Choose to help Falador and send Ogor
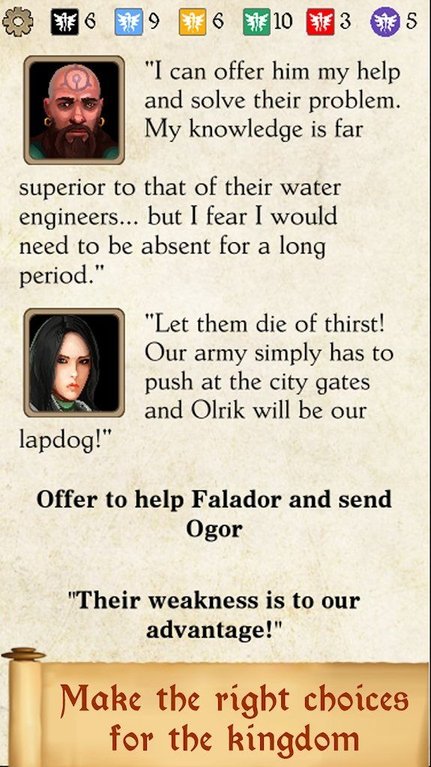Screen dimensions: 431x767 click(x=214, y=514)
